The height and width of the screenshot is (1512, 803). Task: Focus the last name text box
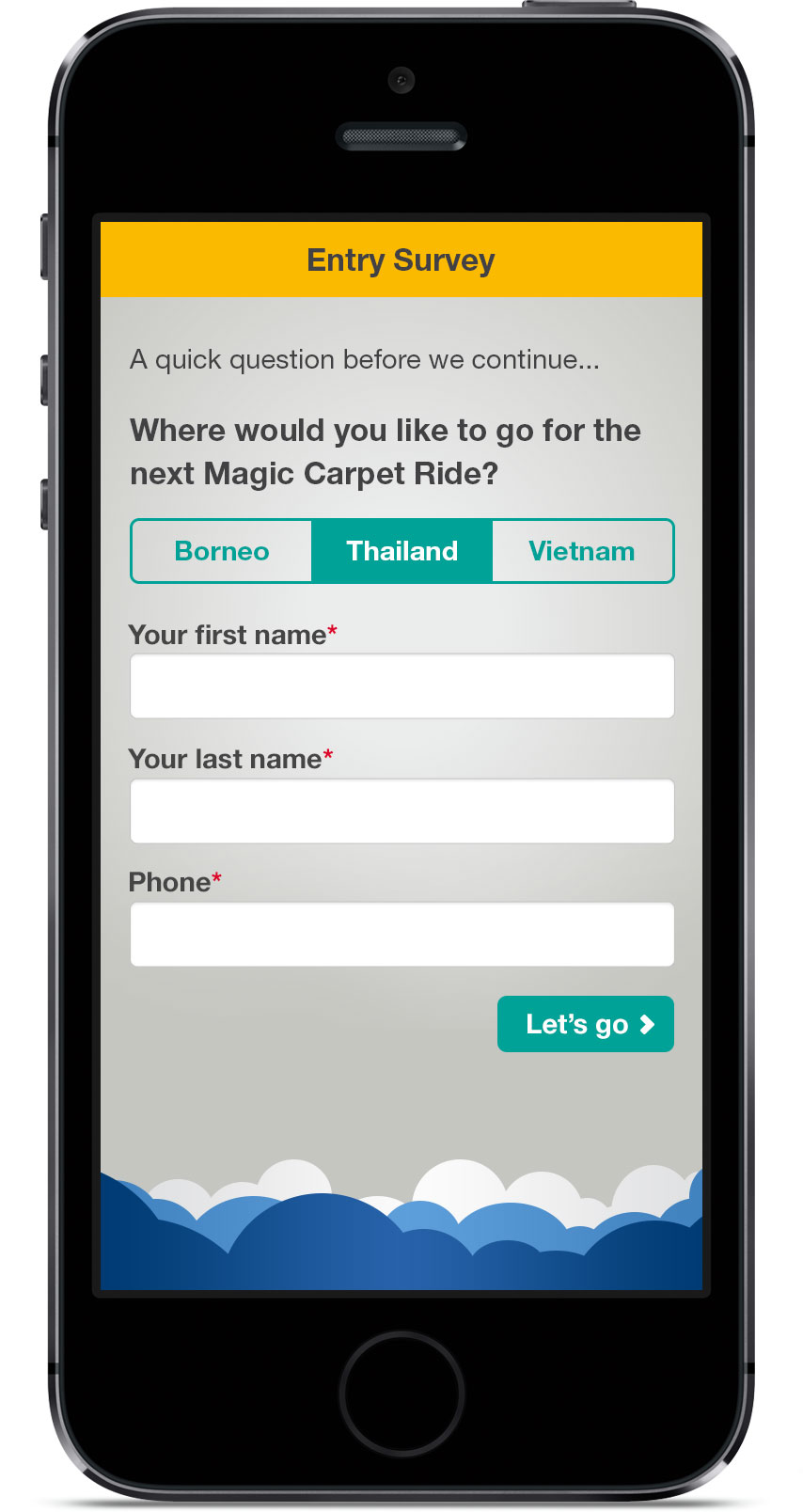point(401,811)
